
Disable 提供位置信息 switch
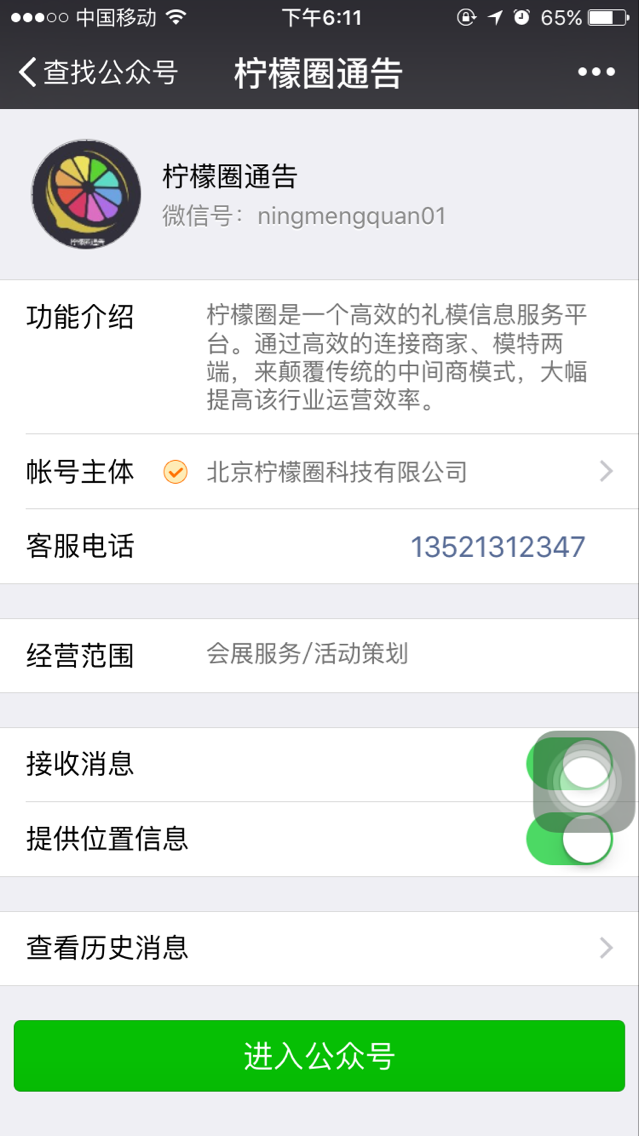click(x=570, y=839)
